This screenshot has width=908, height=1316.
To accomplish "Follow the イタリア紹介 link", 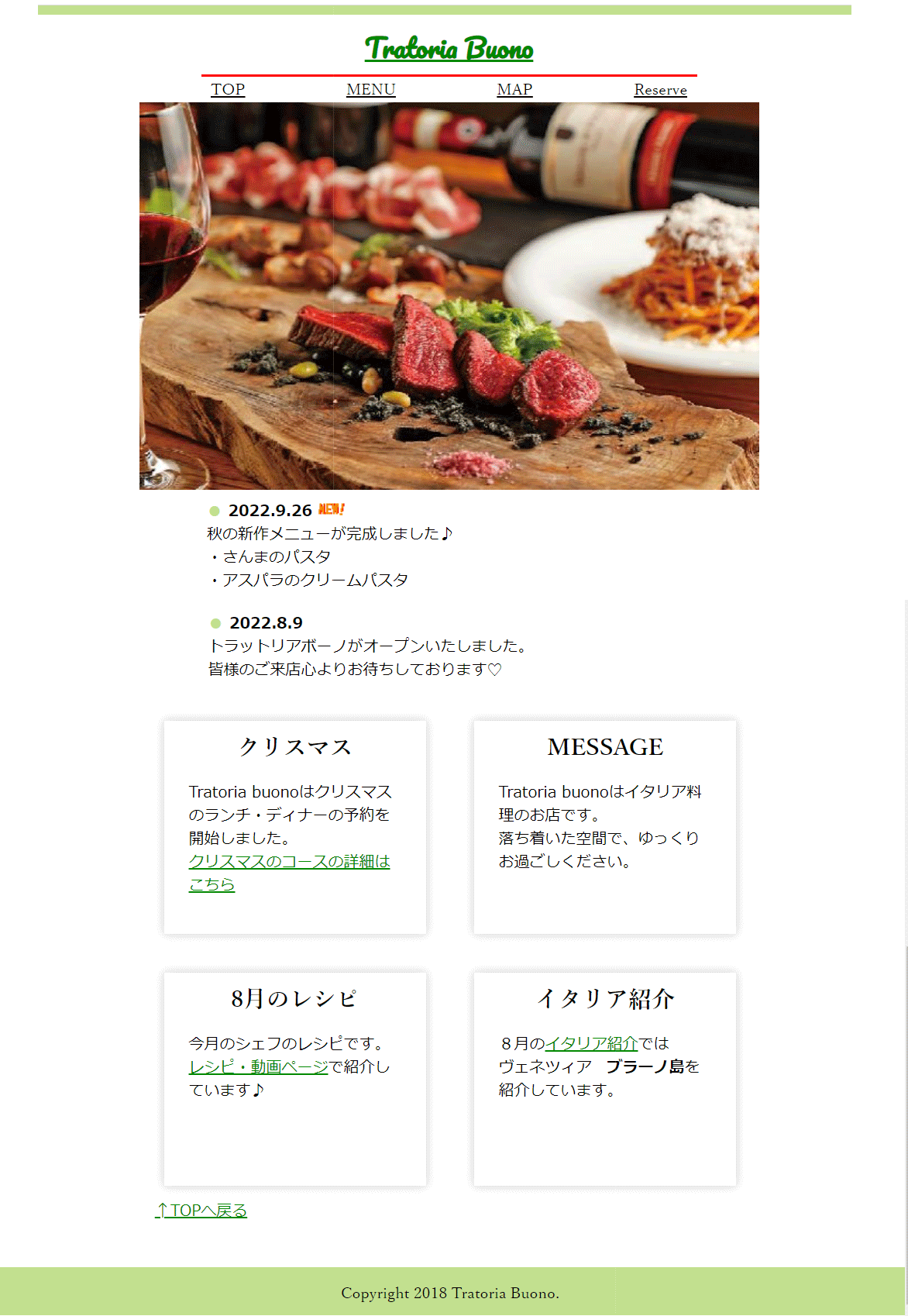I will (x=591, y=1044).
